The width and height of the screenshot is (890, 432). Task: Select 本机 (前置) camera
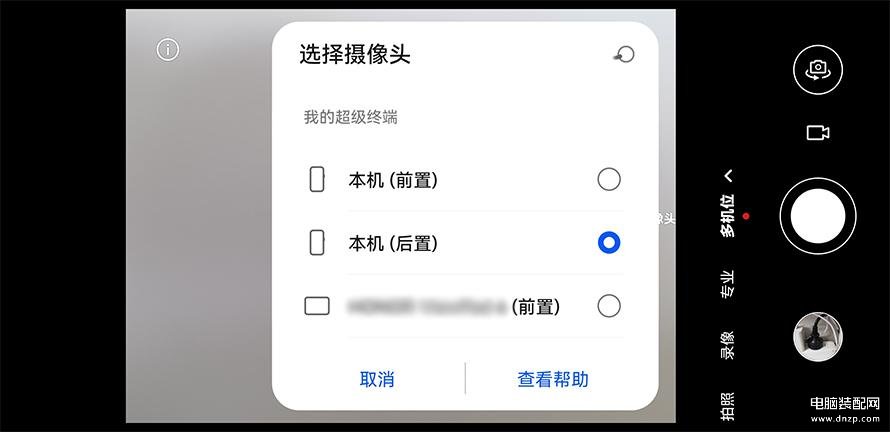click(x=608, y=180)
